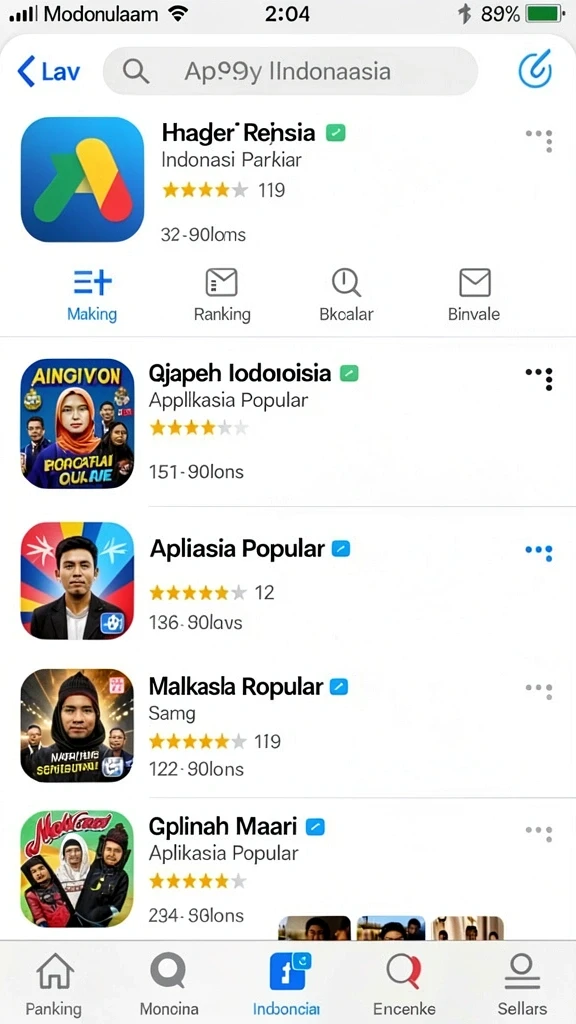Select the Making action
The image size is (576, 1024).
point(92,295)
